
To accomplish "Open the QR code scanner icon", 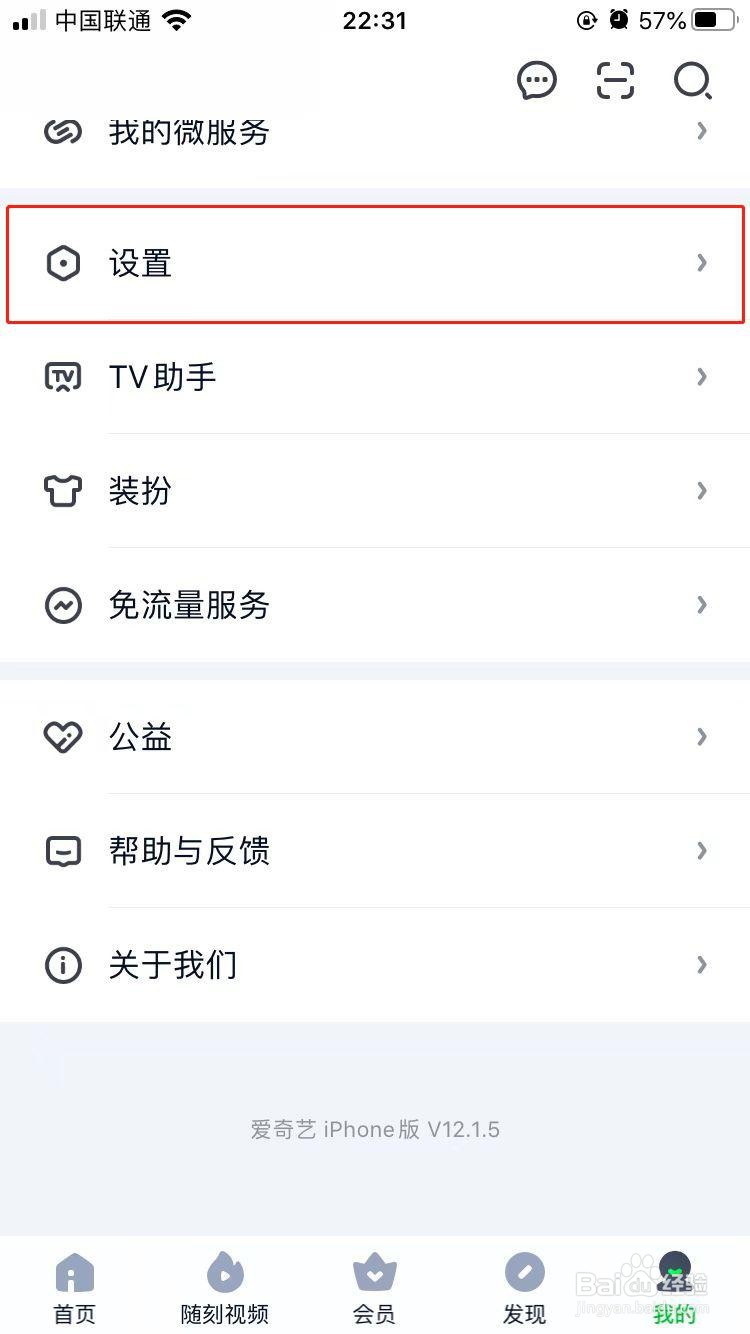I will 615,82.
